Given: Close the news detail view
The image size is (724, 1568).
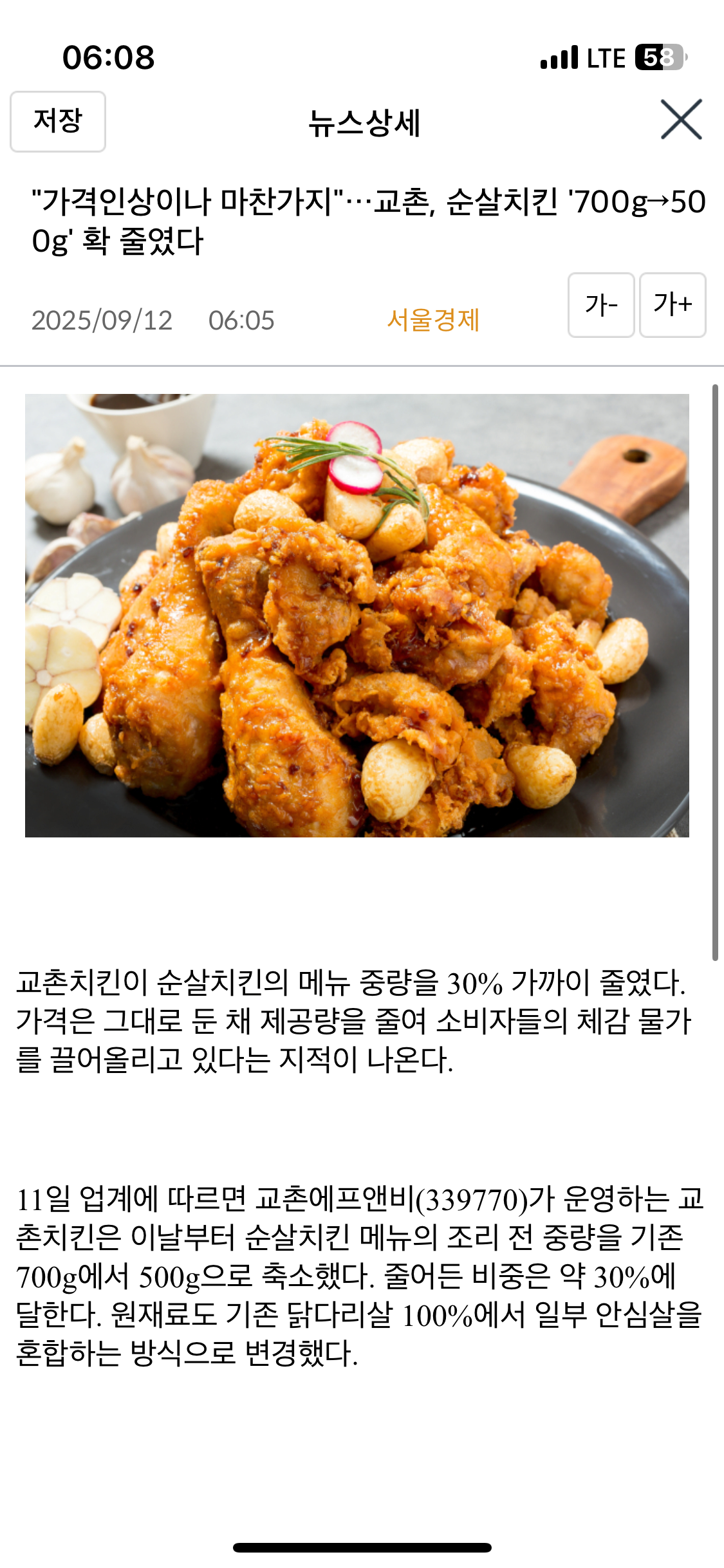Looking at the screenshot, I should [x=681, y=120].
